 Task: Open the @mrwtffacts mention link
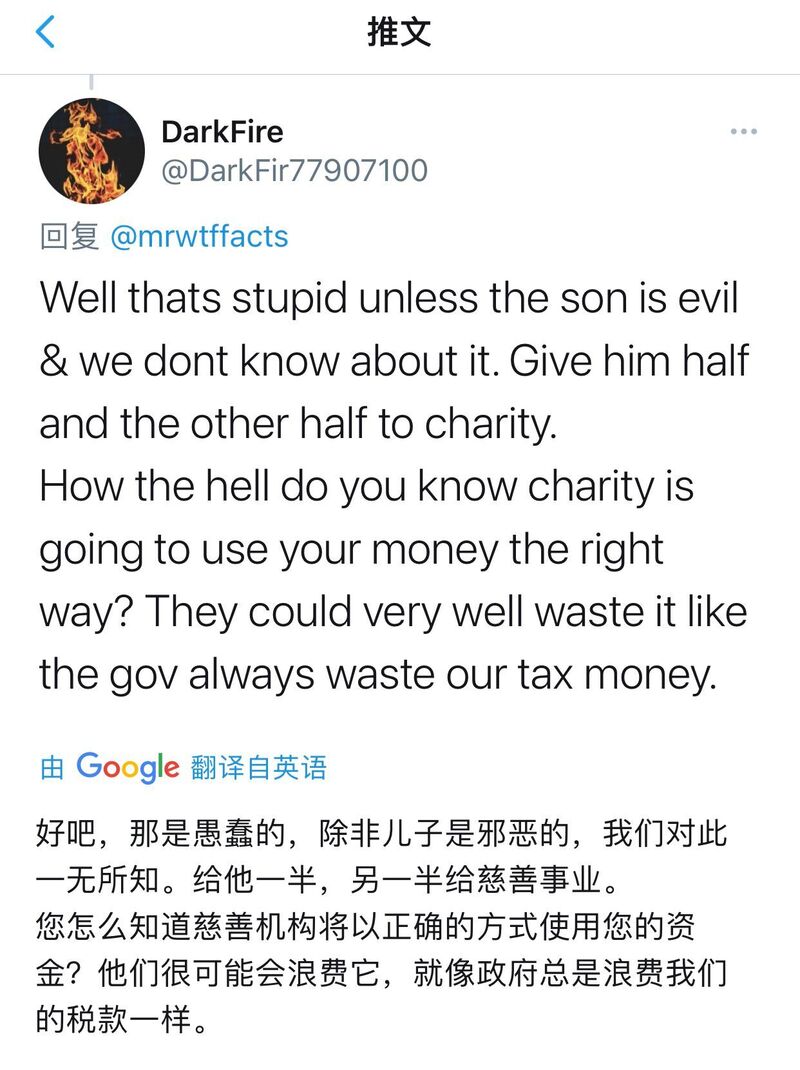(x=198, y=237)
